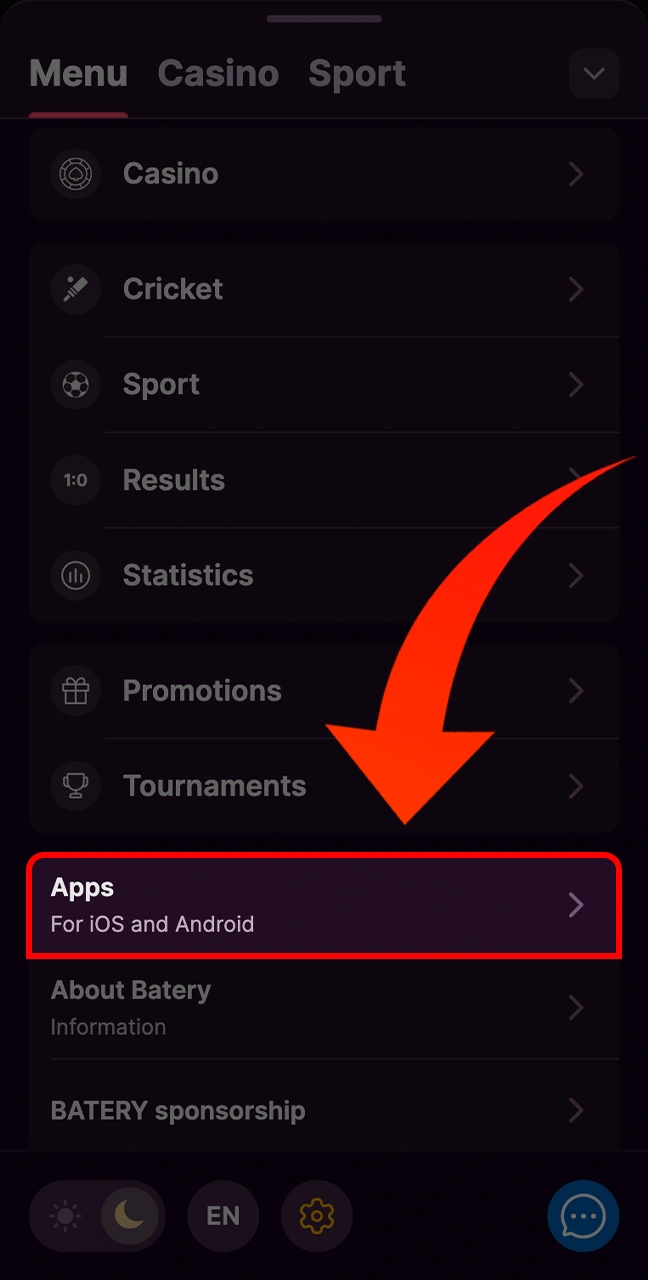Screen dimensions: 648x1280
Task: Open settings gear icon
Action: [317, 1216]
